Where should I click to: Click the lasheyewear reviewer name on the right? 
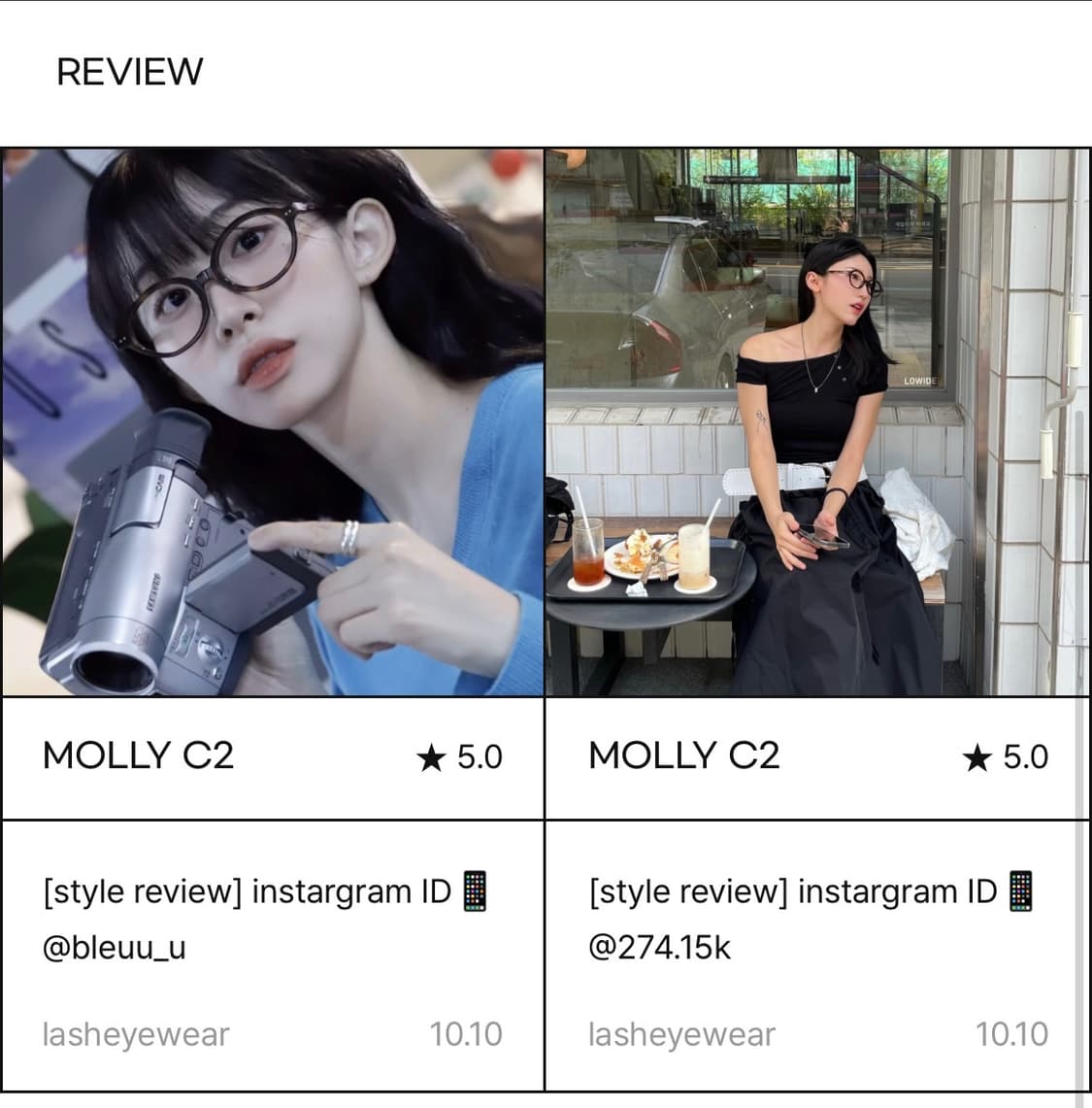(680, 1034)
